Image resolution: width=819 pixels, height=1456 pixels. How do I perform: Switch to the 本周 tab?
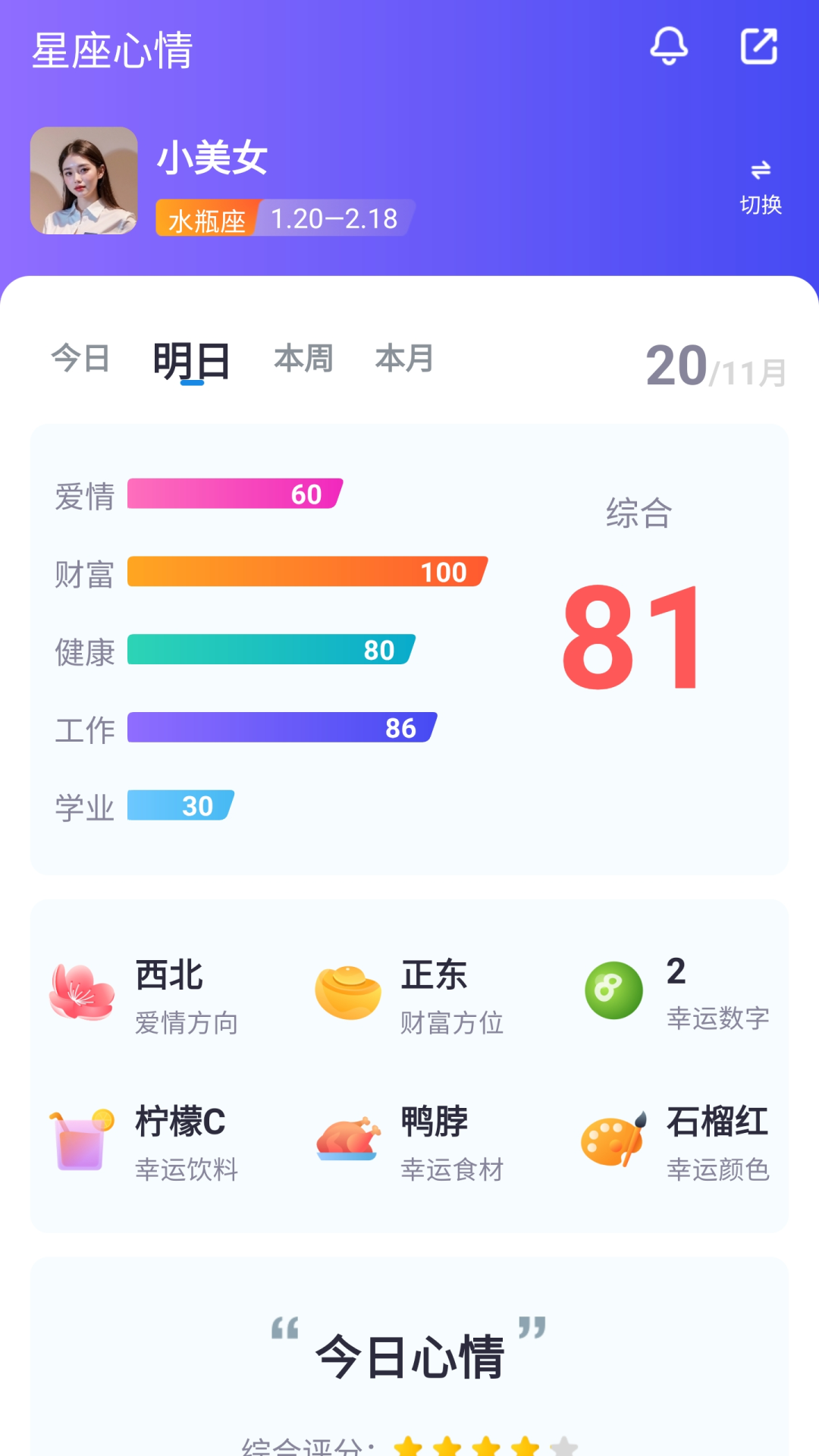[303, 358]
